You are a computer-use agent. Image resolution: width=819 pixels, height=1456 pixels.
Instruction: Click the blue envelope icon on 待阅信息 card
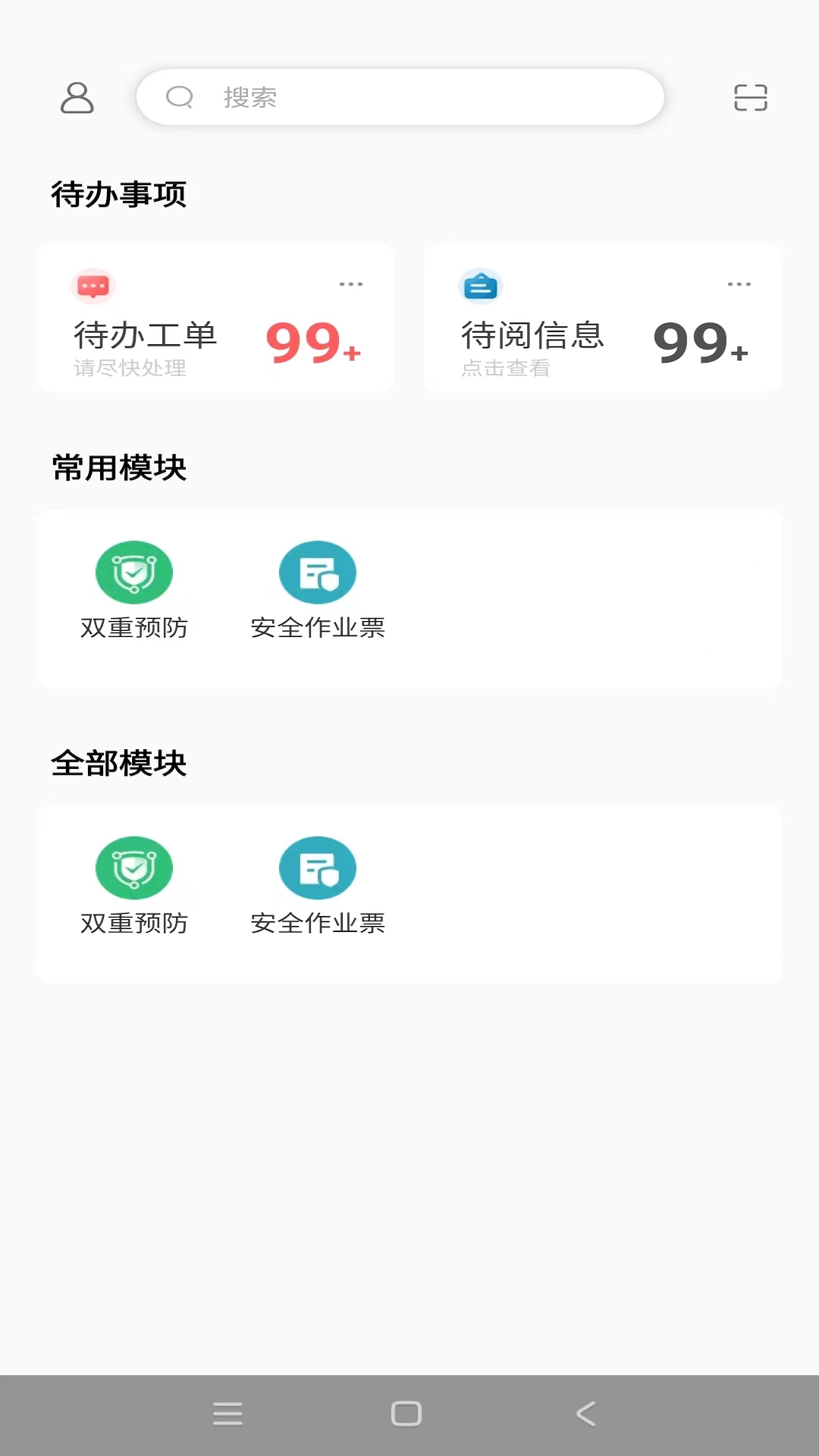481,286
